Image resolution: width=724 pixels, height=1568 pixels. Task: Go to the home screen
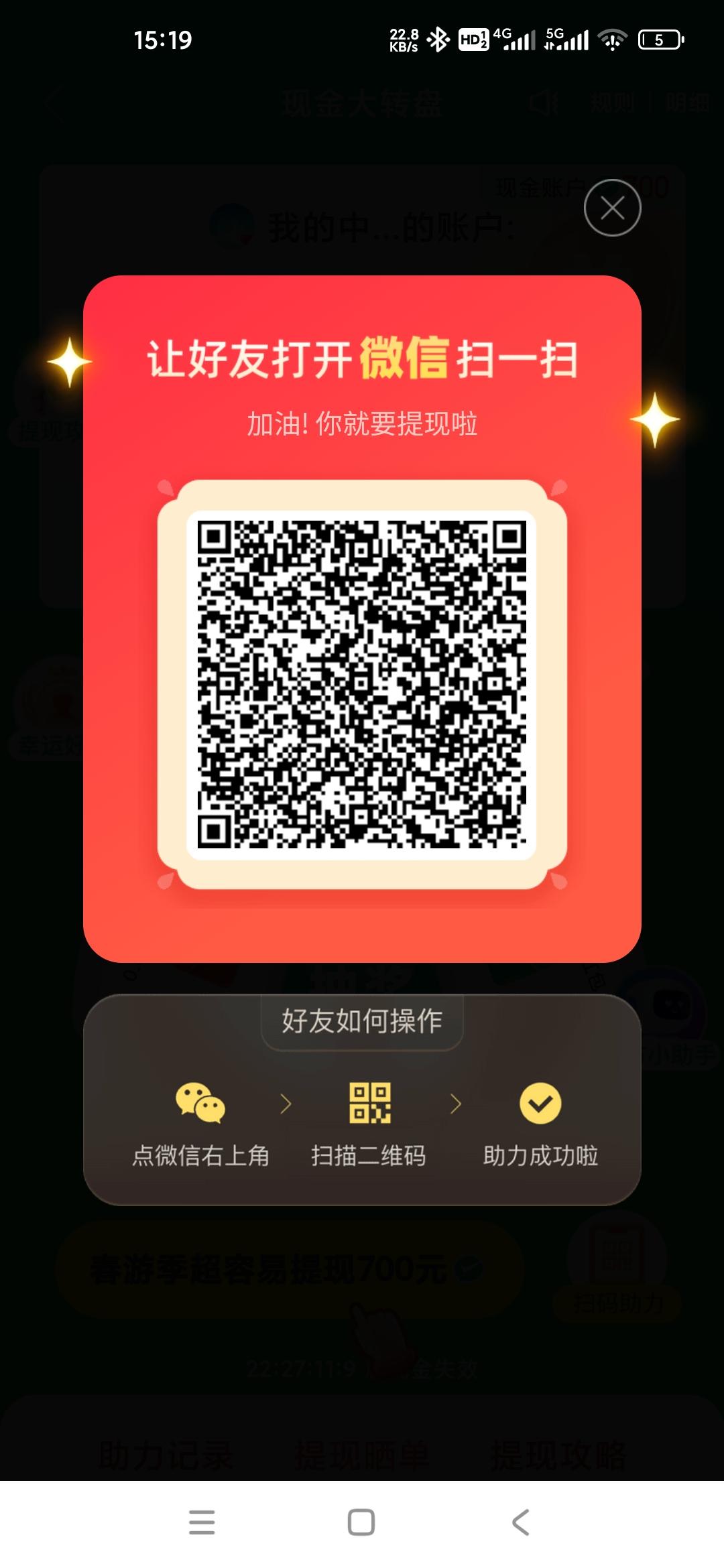pos(361,1522)
